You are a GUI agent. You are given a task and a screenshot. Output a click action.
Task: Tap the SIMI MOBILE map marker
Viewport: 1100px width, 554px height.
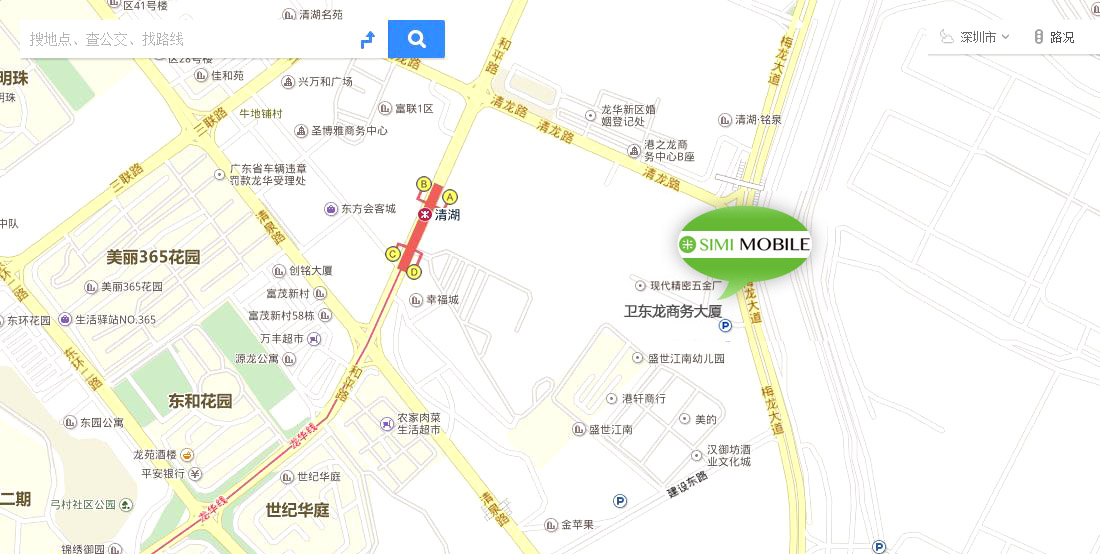(x=745, y=244)
